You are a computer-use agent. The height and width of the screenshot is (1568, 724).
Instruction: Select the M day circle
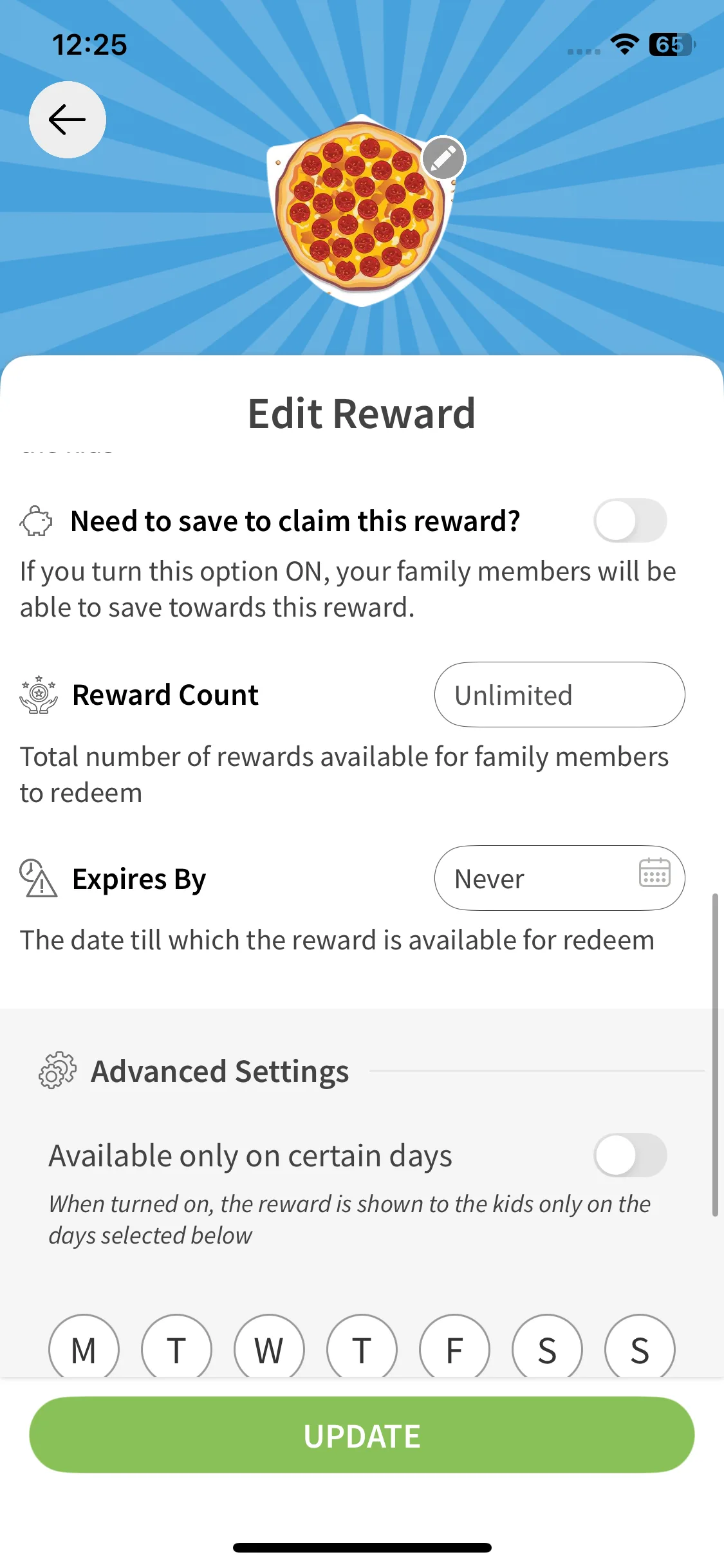click(84, 1349)
